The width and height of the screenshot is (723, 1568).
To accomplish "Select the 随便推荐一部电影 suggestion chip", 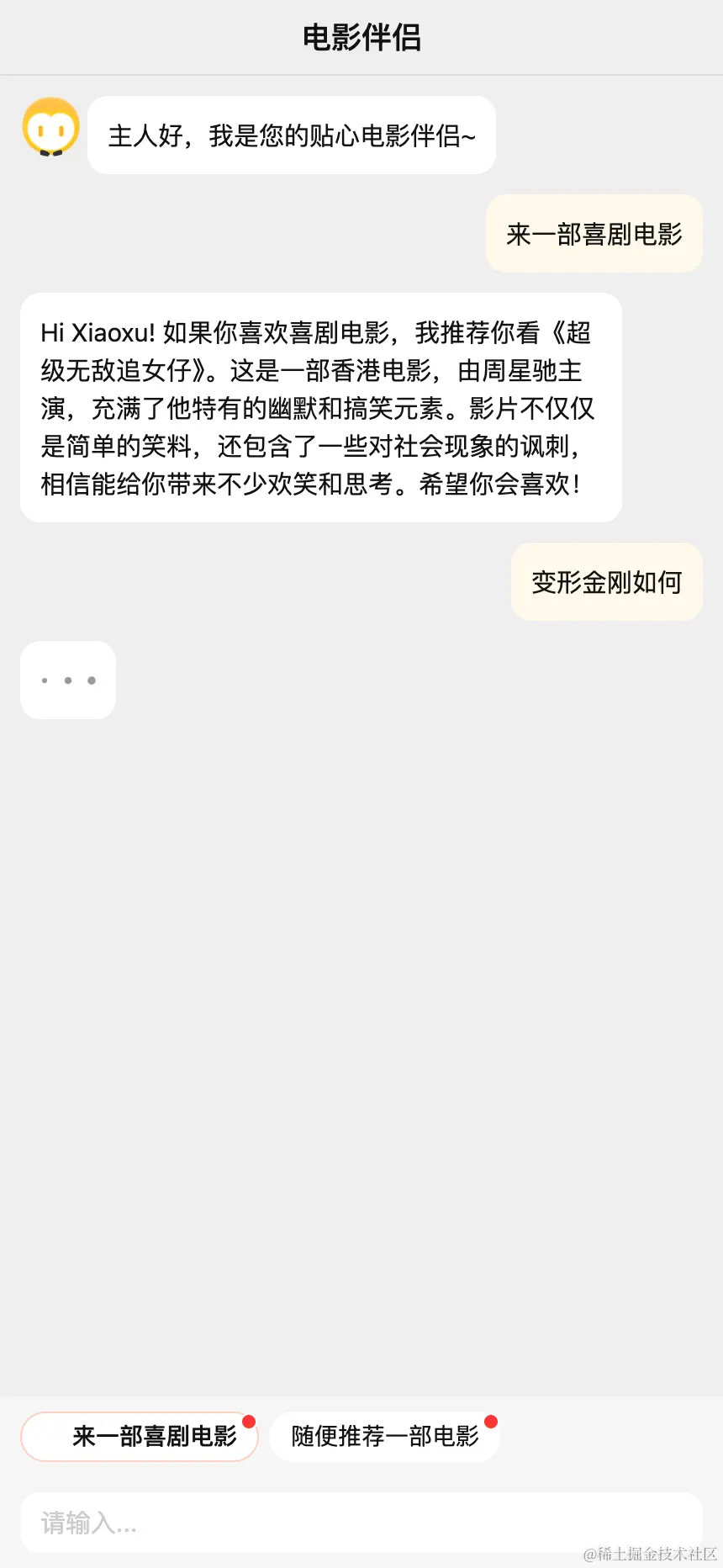I will [384, 1436].
